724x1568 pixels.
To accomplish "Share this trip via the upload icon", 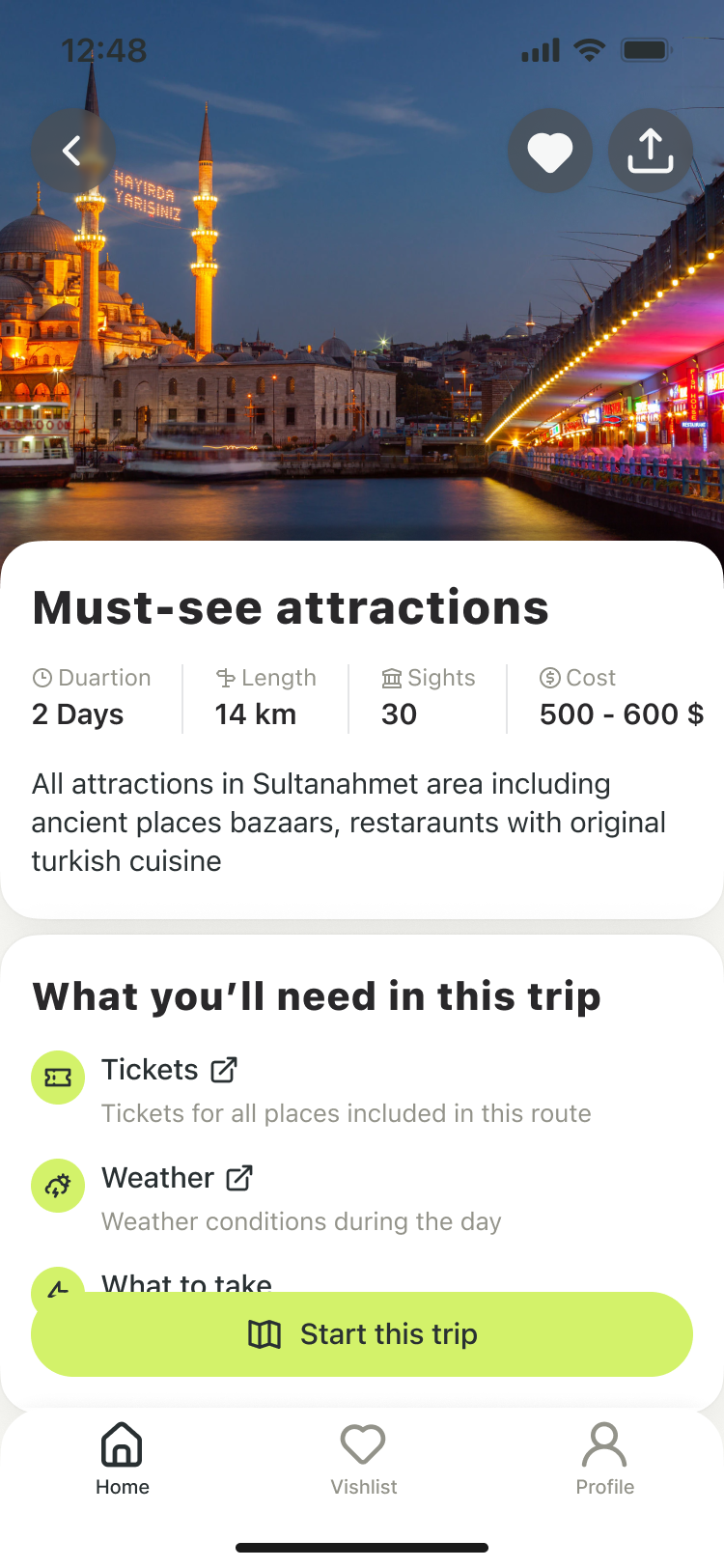I will click(x=650, y=151).
